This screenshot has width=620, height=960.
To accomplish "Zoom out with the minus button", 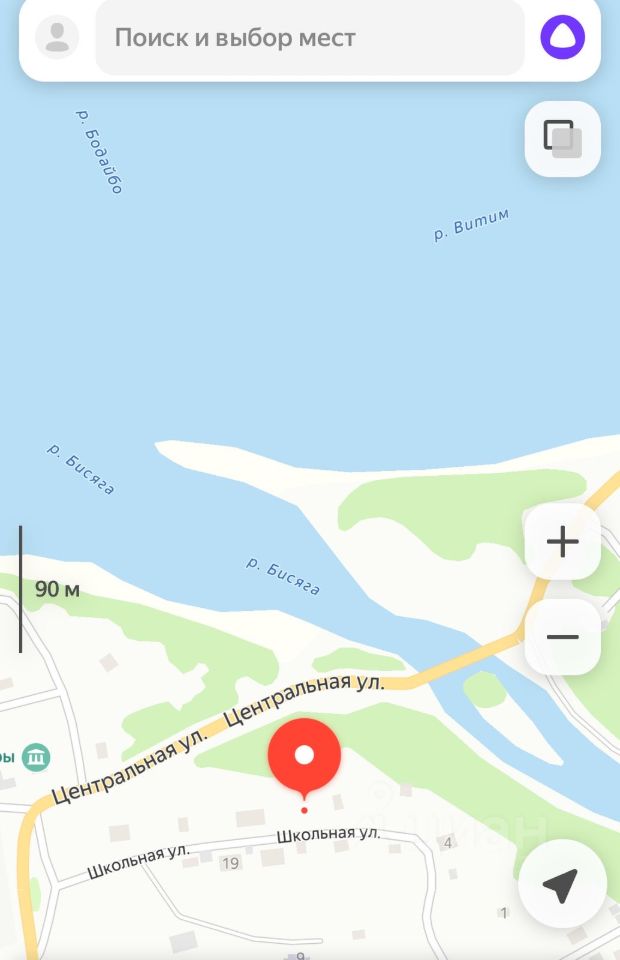I will pos(562,637).
